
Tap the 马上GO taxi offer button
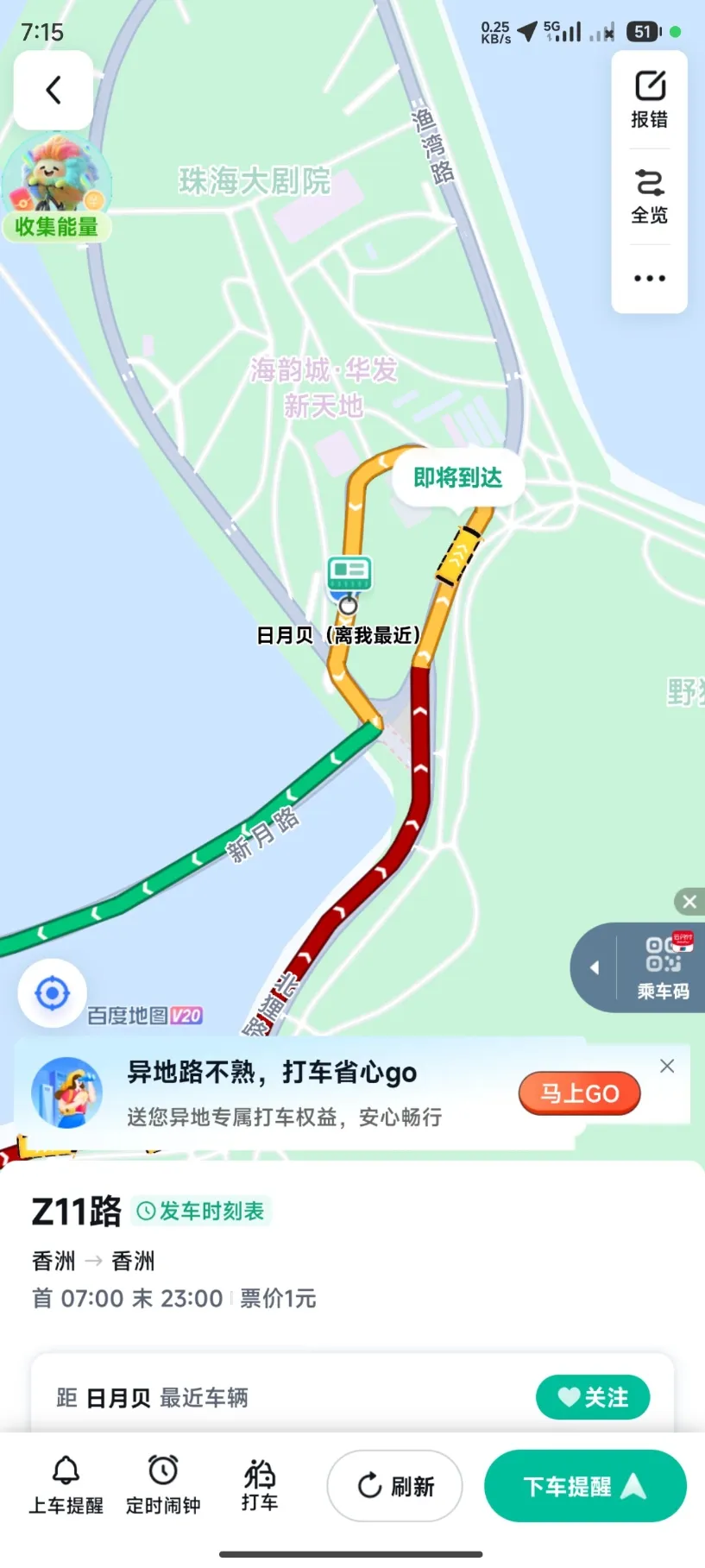coord(579,1093)
